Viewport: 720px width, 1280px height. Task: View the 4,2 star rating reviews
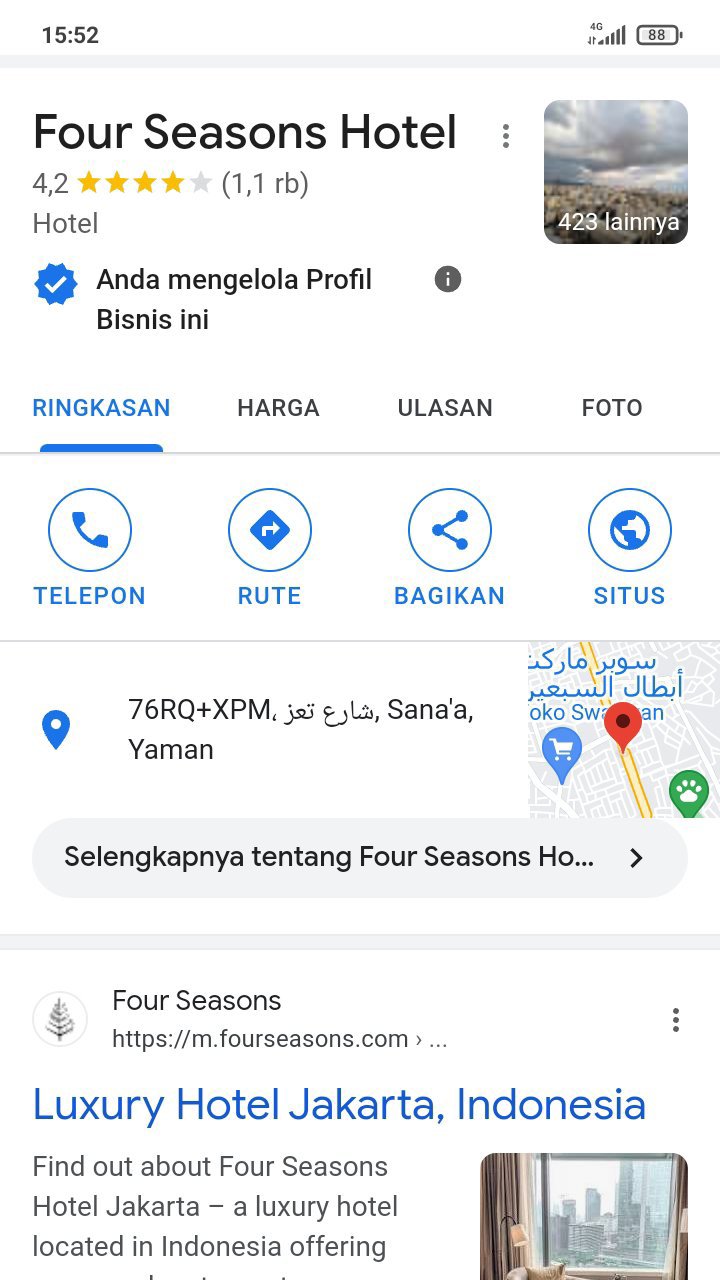coord(170,184)
